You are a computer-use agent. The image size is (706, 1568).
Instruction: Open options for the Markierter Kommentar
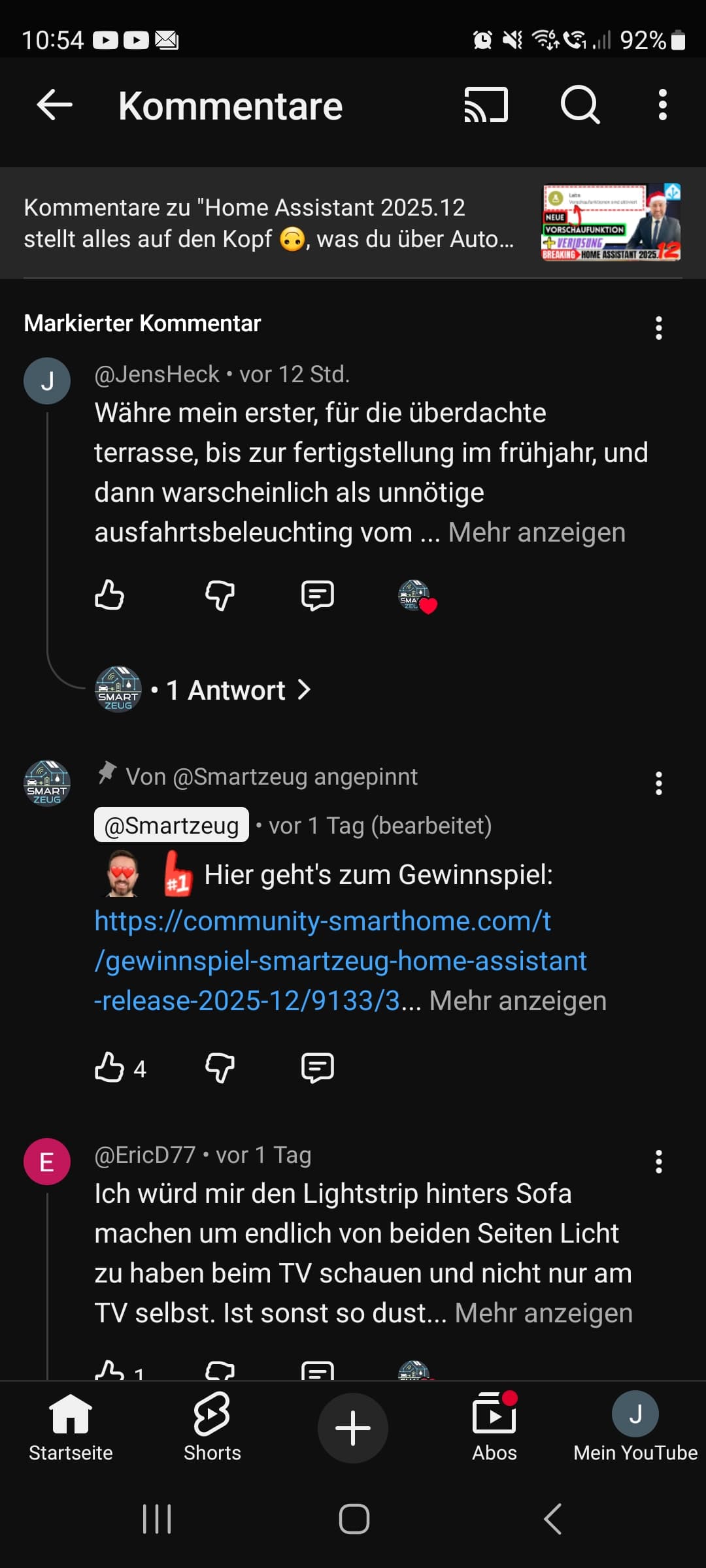point(658,328)
